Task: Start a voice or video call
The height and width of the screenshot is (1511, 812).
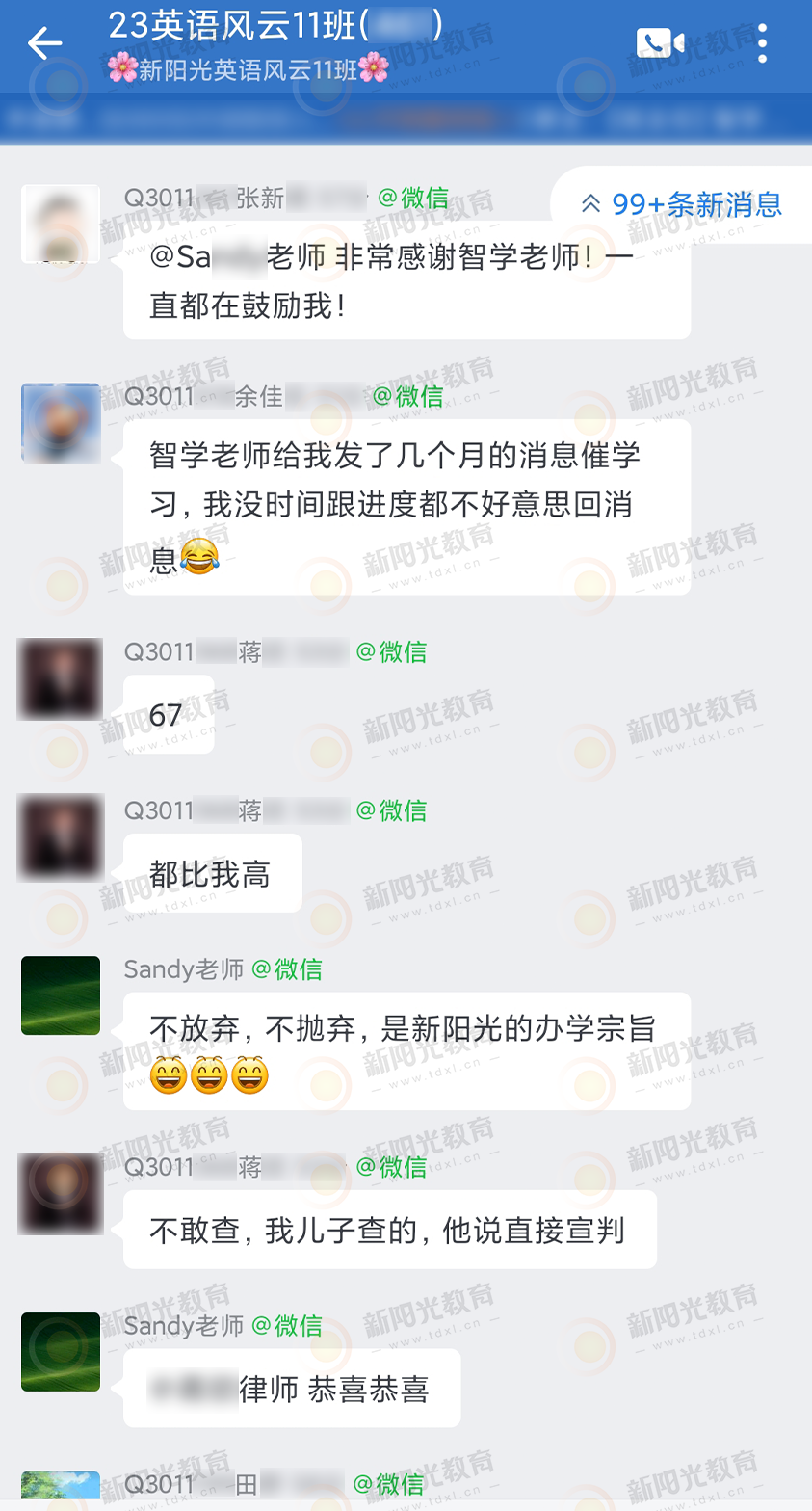Action: [x=660, y=43]
